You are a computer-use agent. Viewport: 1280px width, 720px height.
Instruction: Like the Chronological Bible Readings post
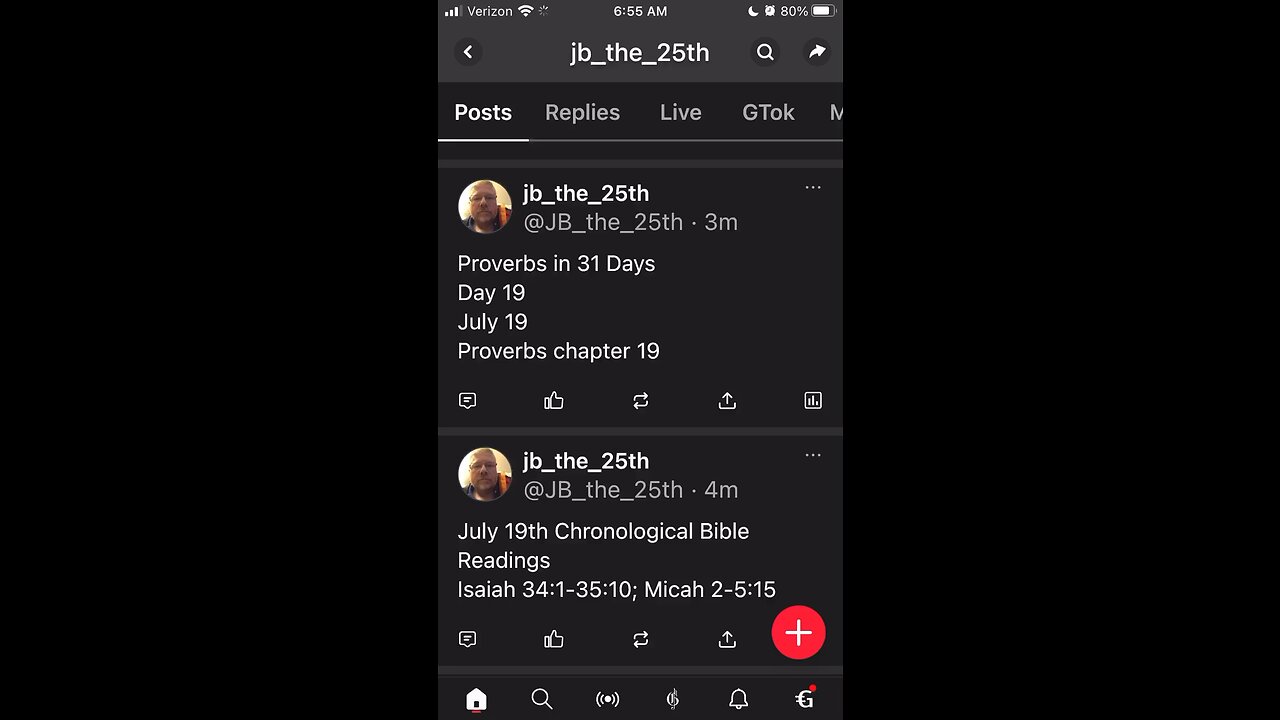(554, 639)
